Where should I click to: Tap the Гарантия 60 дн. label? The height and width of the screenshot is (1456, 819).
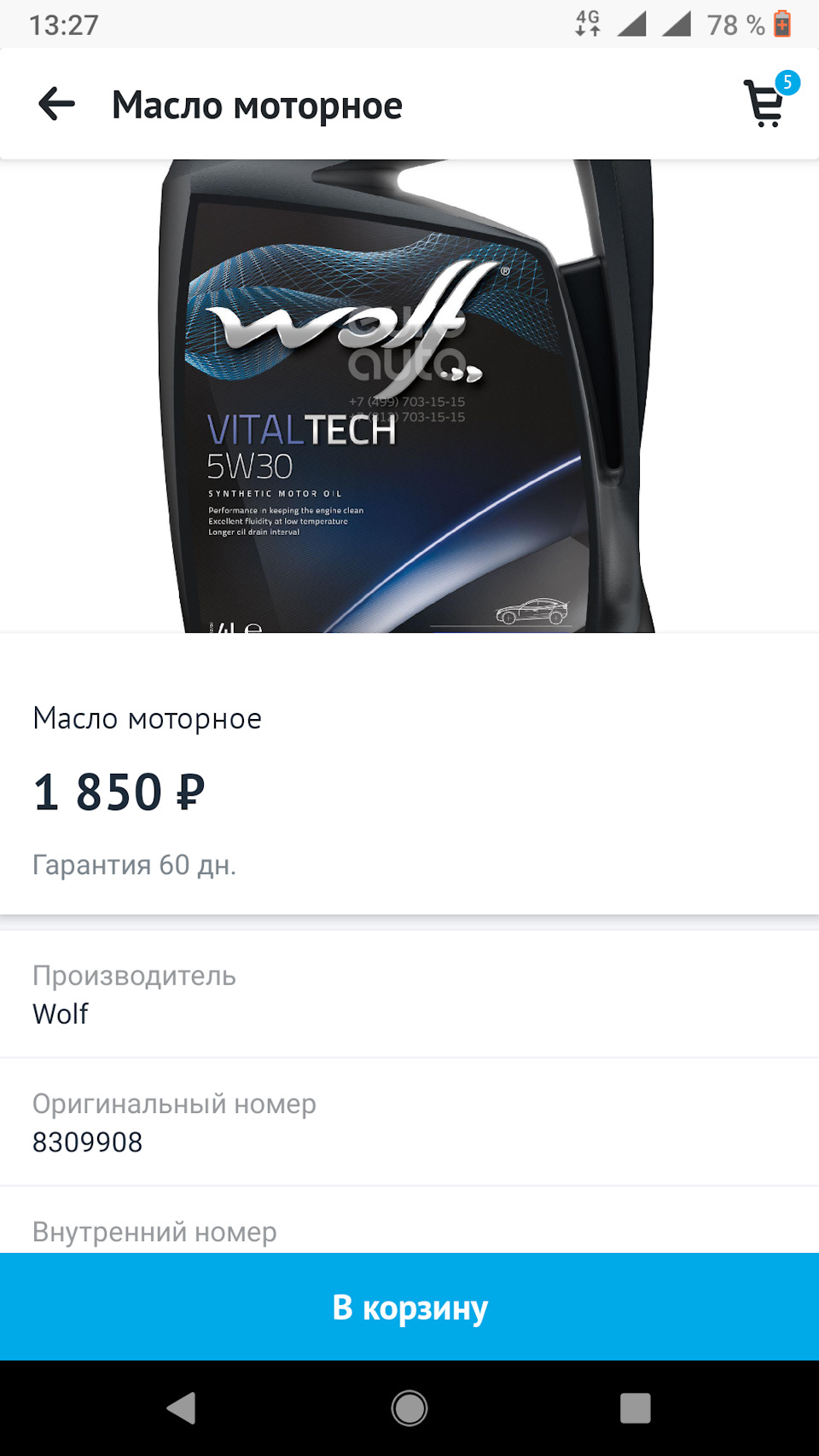[134, 865]
